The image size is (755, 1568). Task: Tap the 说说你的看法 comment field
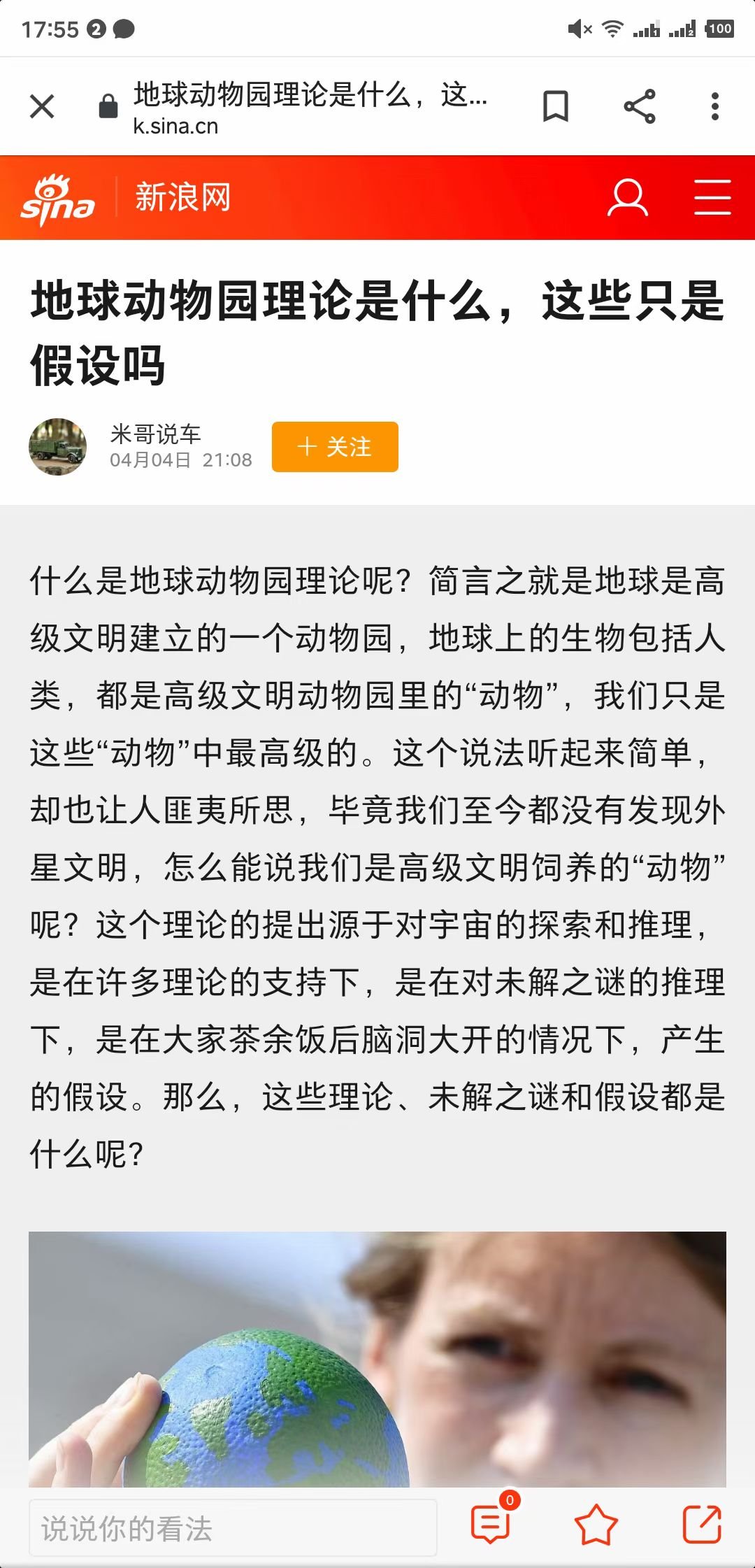coord(233,1528)
